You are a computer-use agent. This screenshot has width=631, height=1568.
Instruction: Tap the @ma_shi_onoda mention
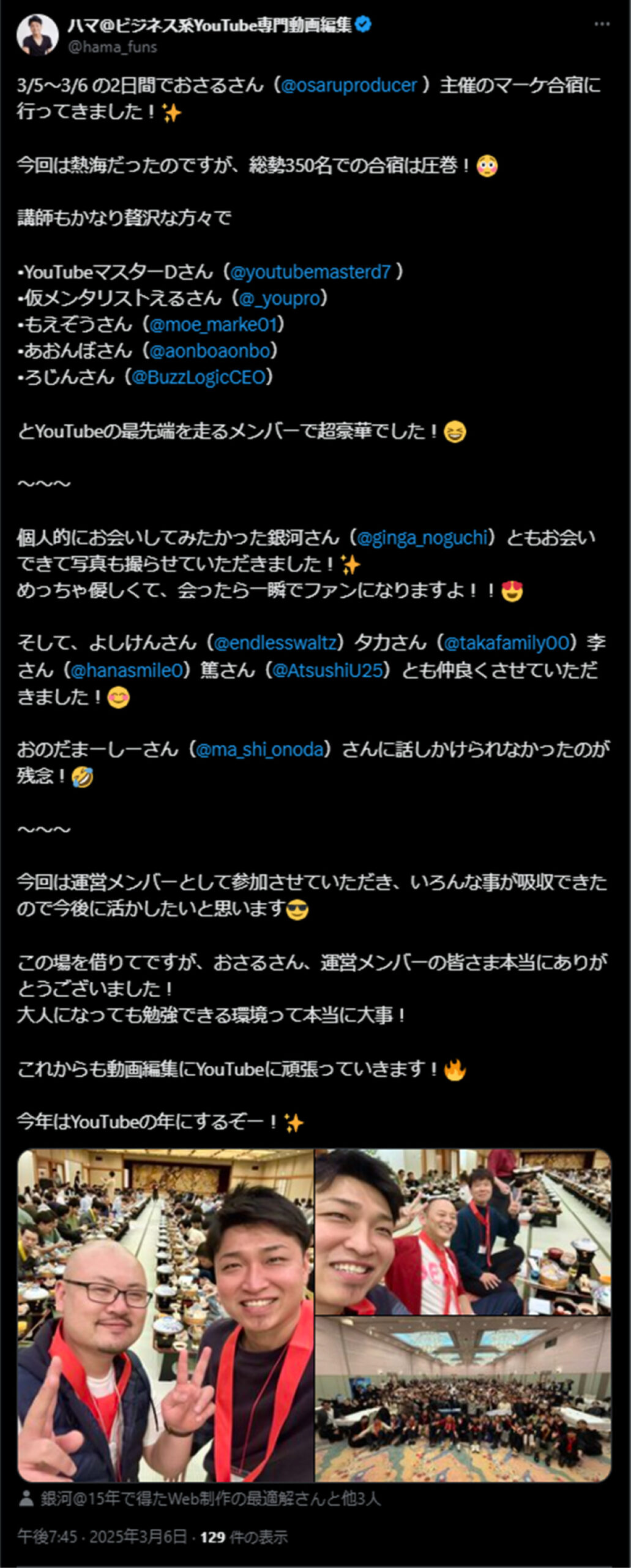point(259,750)
